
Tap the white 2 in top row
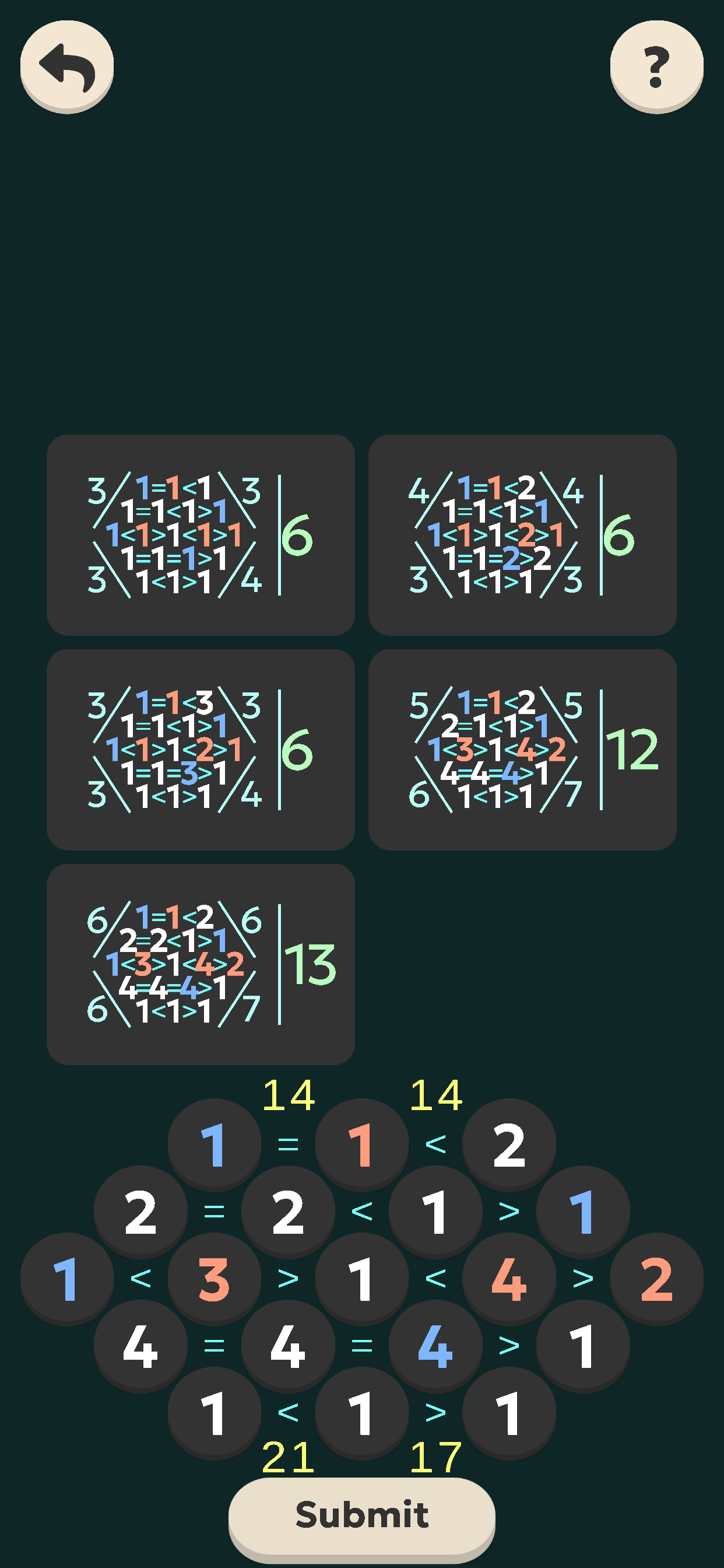click(x=509, y=1144)
